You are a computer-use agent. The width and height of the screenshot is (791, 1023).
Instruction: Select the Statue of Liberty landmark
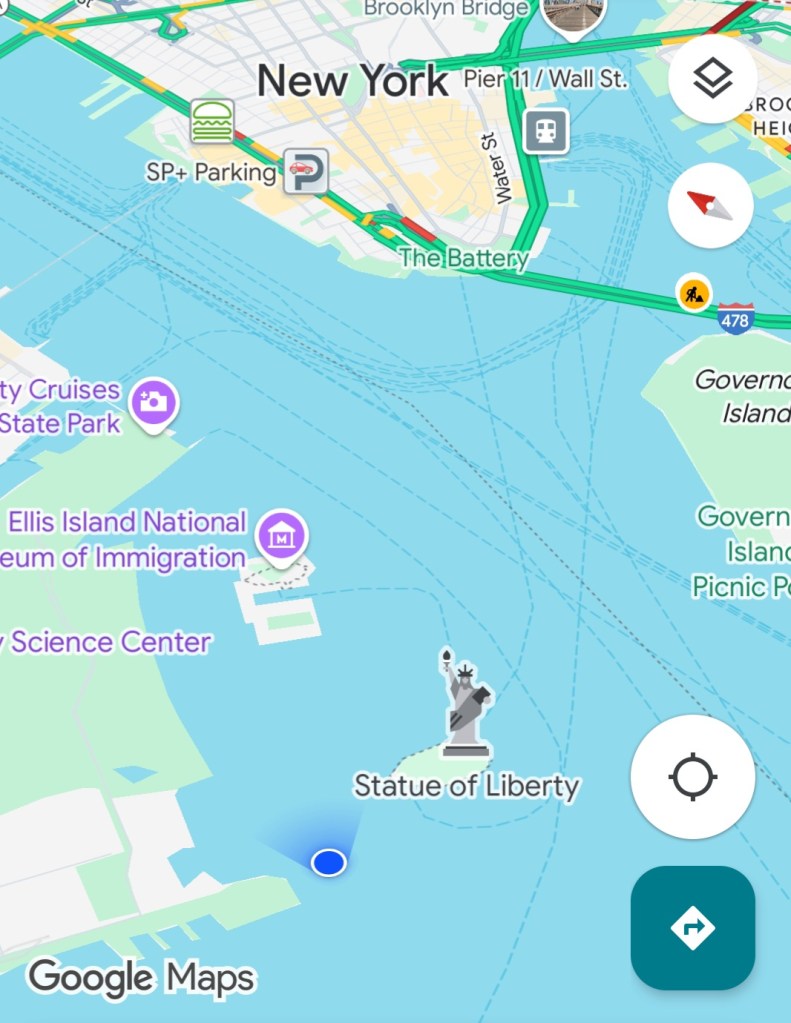[466, 704]
